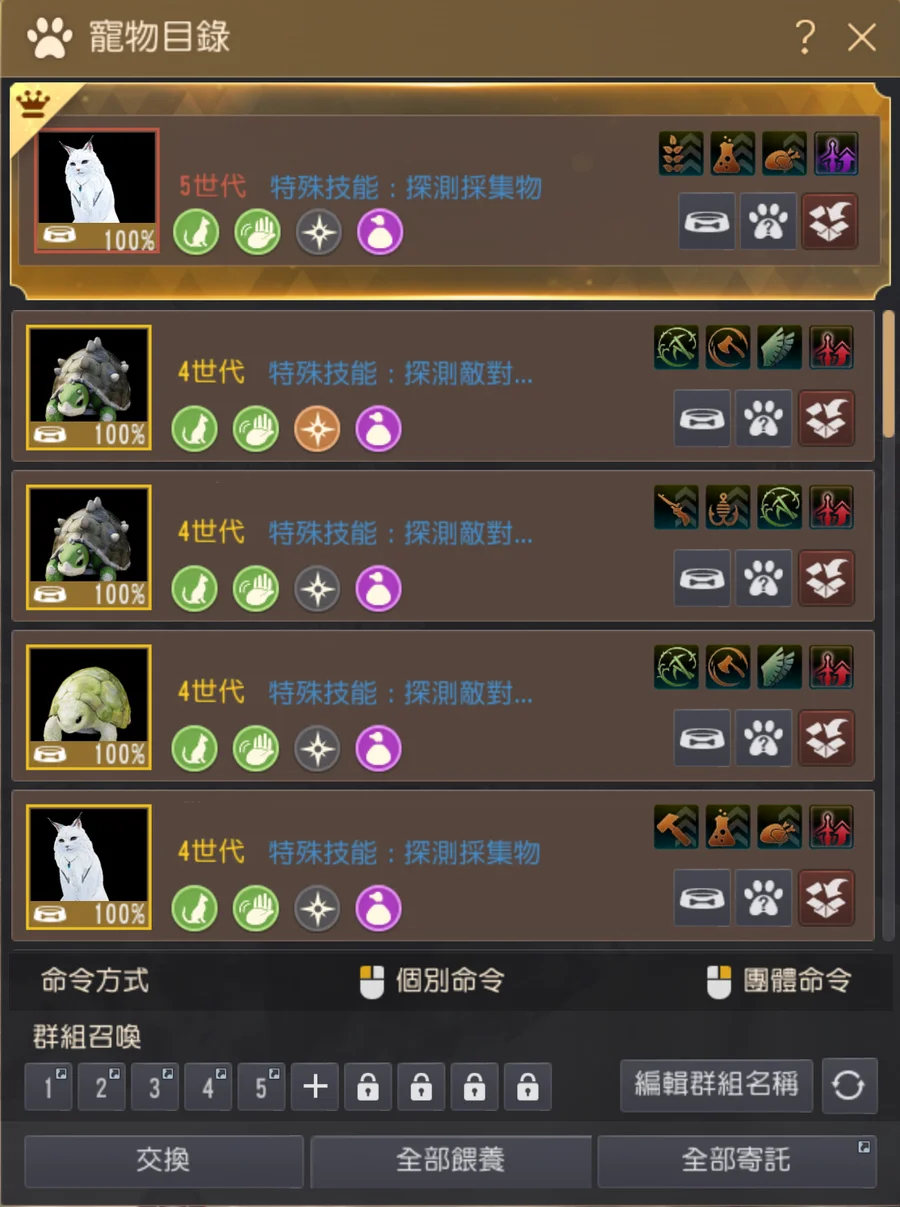Tap the first locked group slot
900x1207 pixels.
368,1087
